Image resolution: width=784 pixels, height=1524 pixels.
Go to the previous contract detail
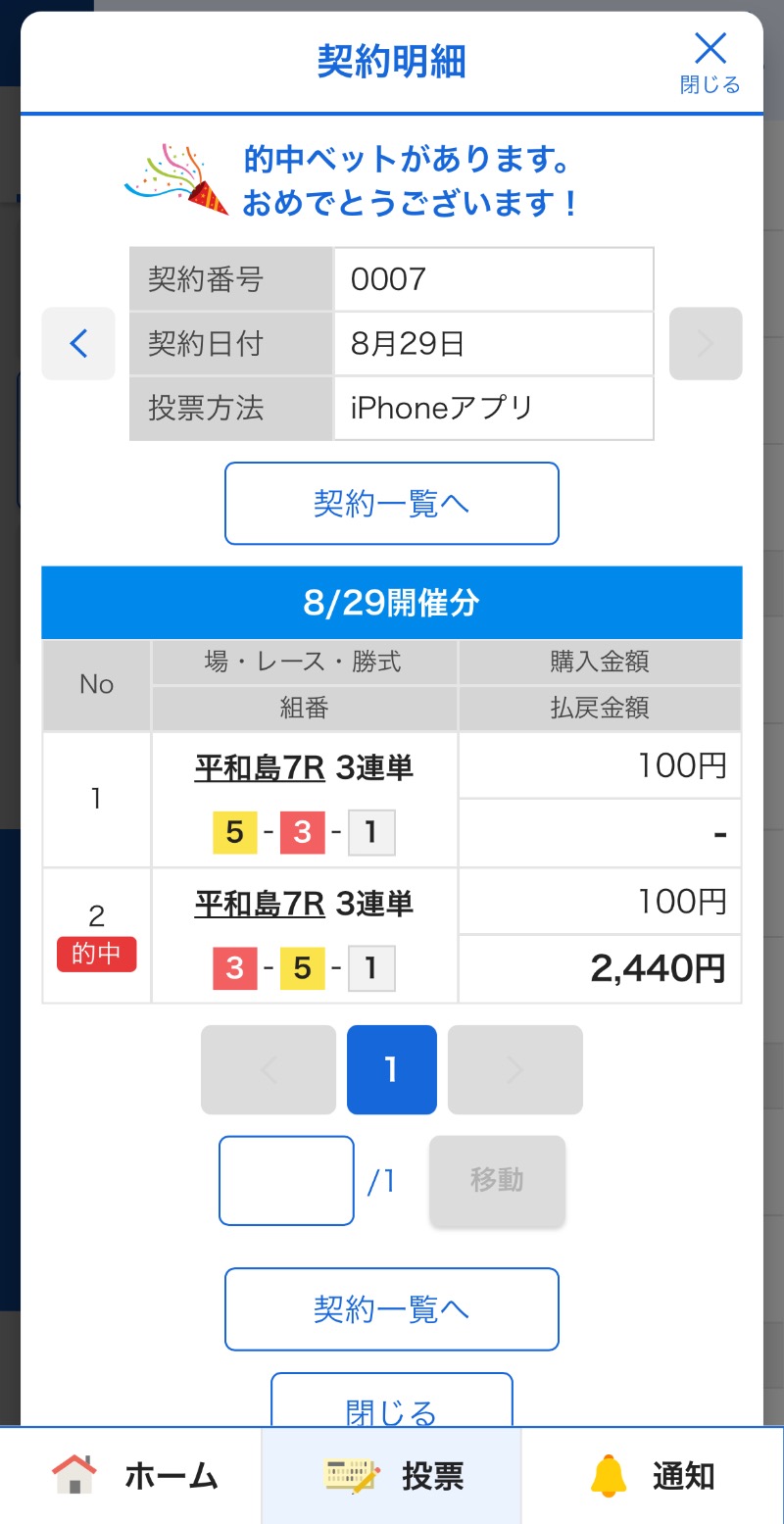[78, 344]
